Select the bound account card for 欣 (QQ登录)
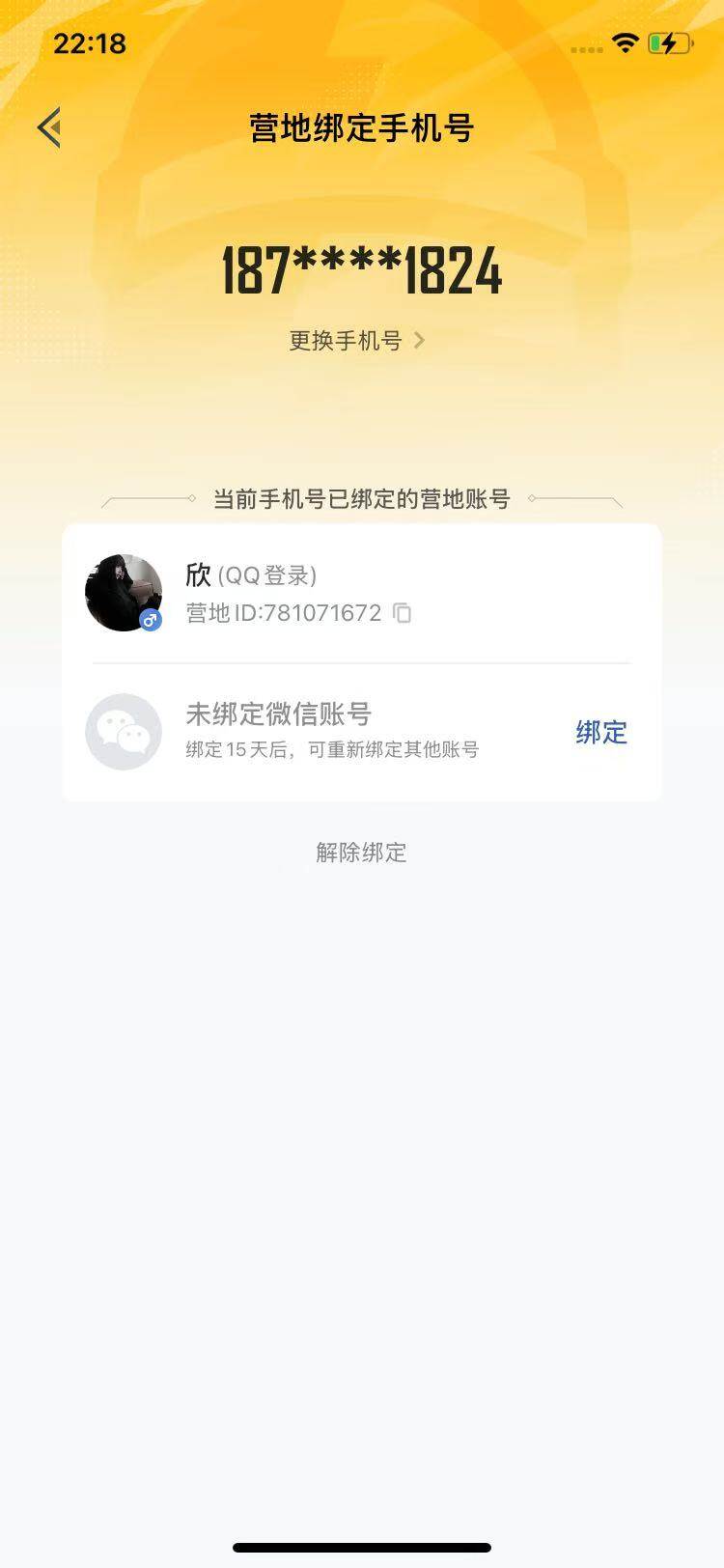 [361, 591]
